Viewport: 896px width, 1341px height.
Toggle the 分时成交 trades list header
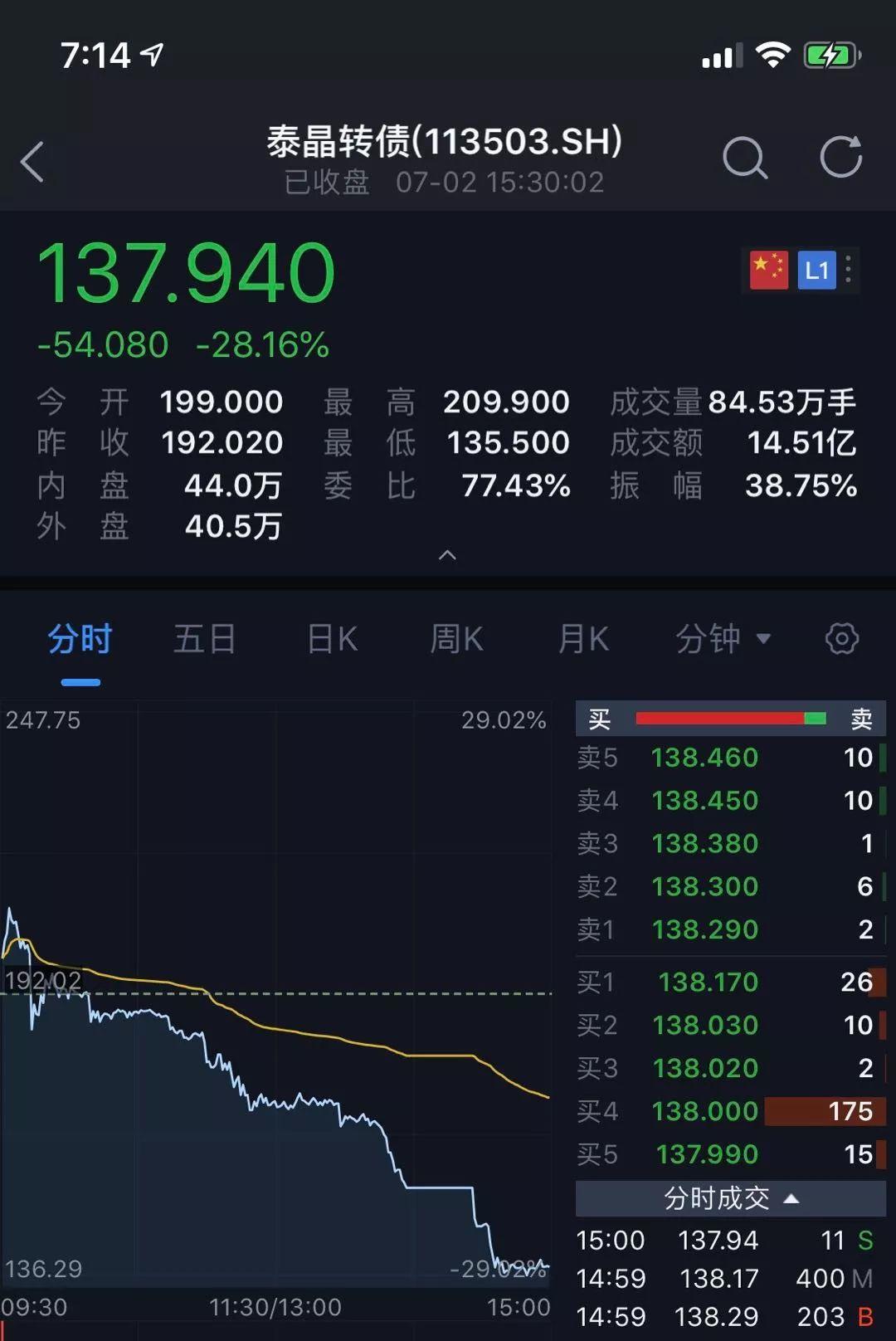pos(730,1198)
